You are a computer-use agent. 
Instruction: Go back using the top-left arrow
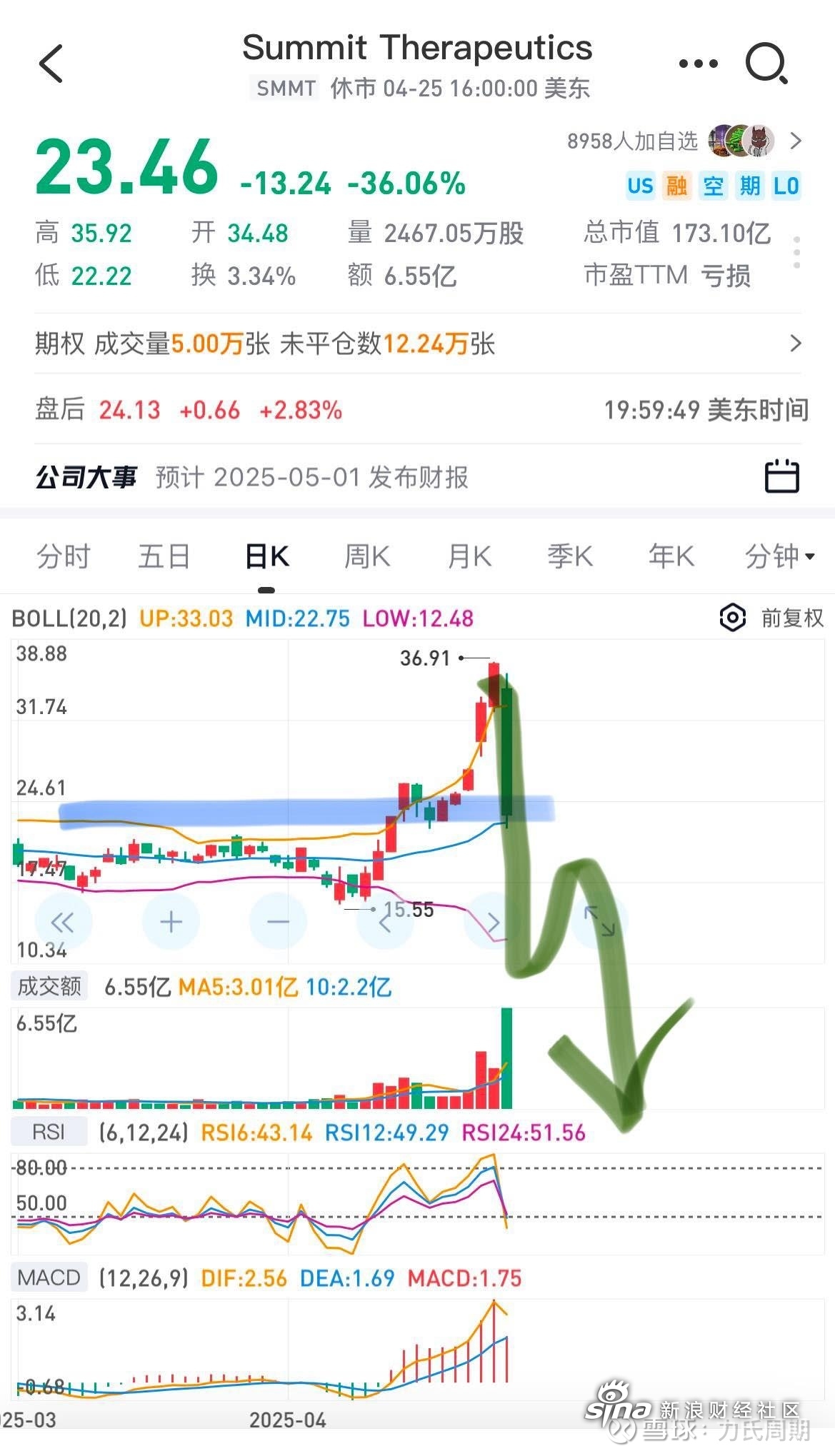pos(51,63)
